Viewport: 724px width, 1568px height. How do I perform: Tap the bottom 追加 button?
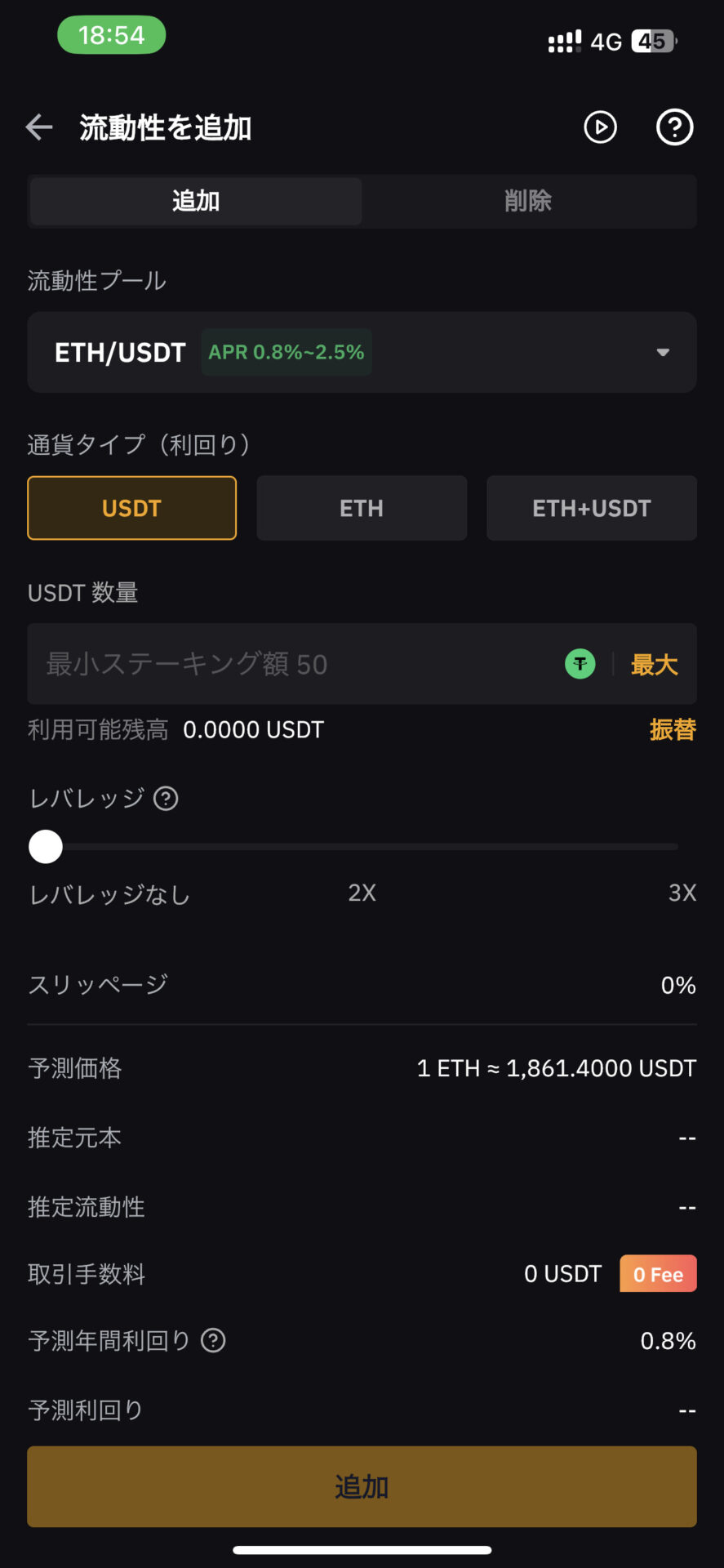(362, 1486)
